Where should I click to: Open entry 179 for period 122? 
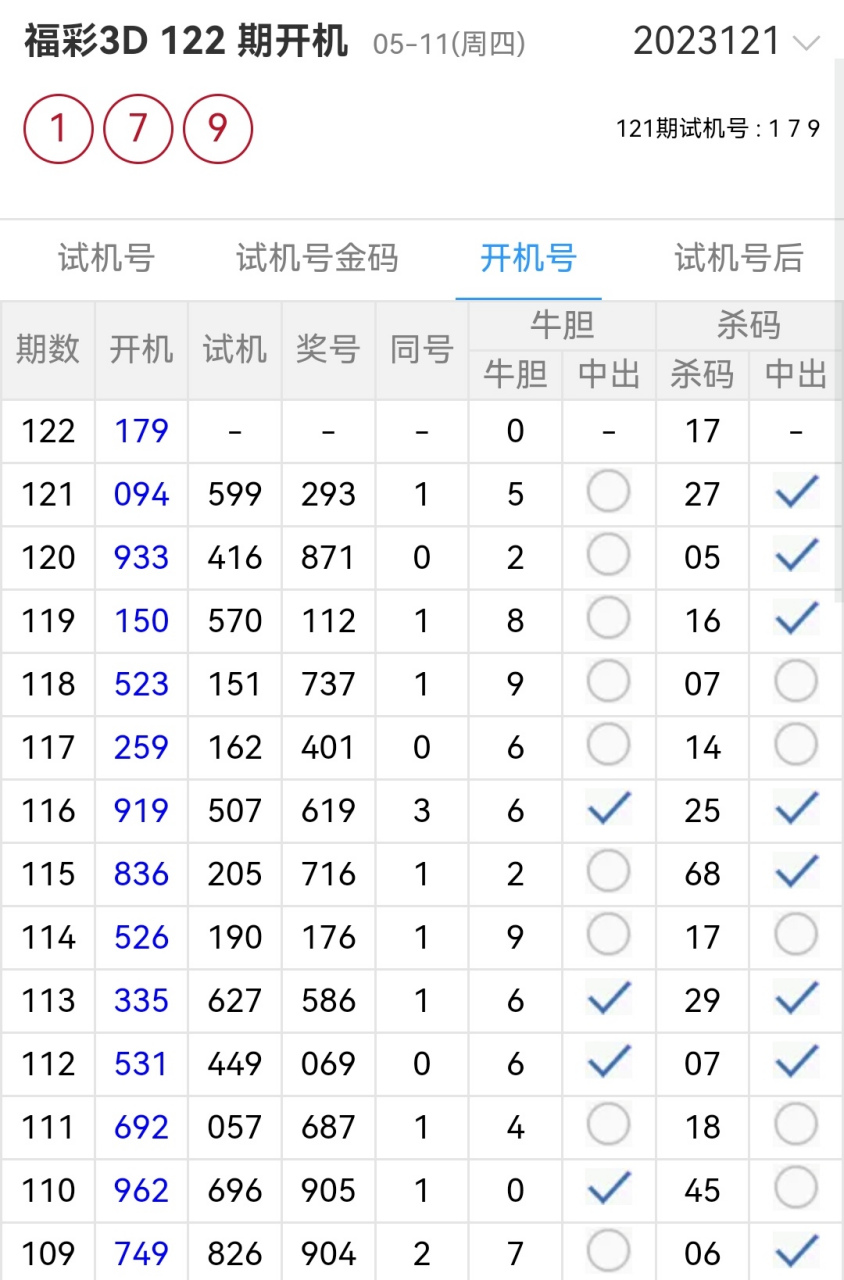click(140, 431)
